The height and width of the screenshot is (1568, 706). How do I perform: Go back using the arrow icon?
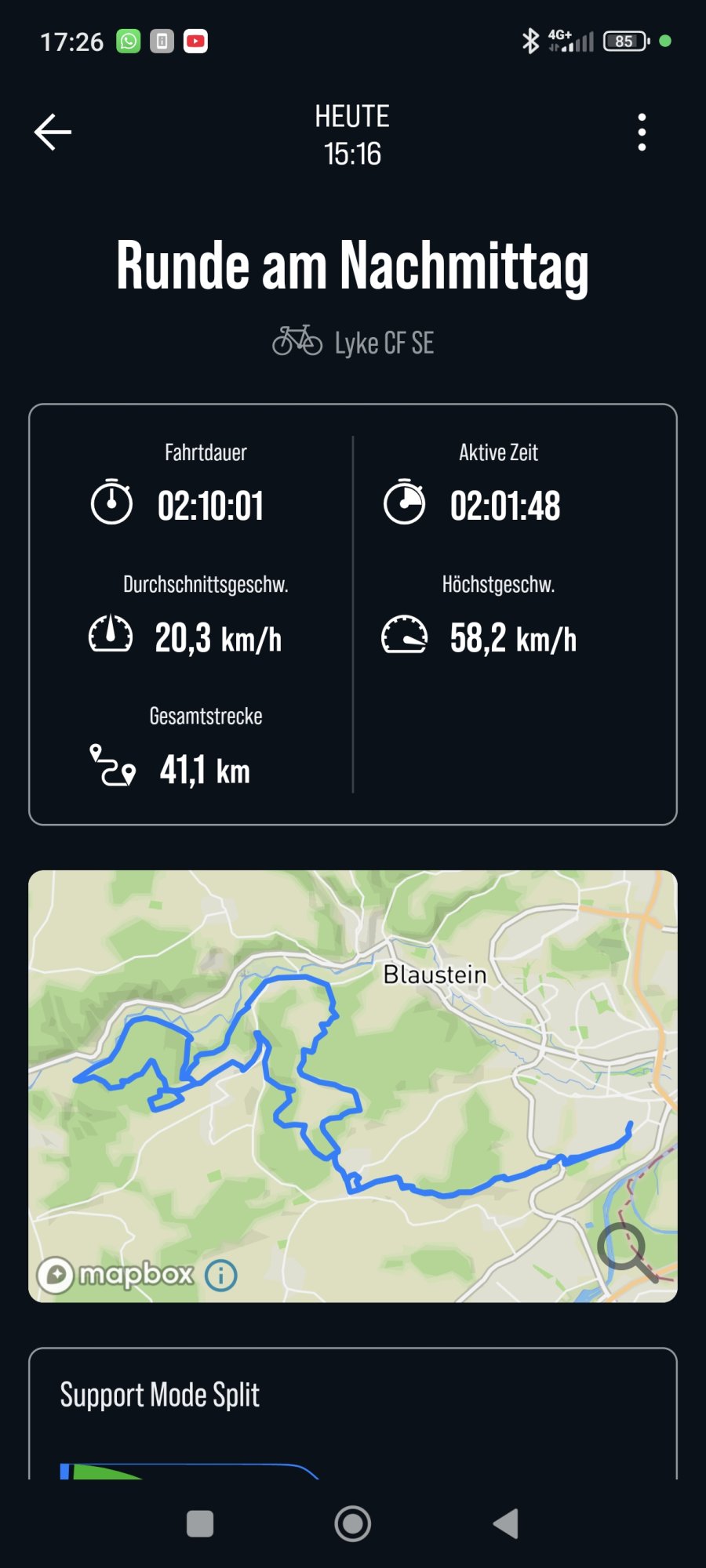click(x=53, y=132)
